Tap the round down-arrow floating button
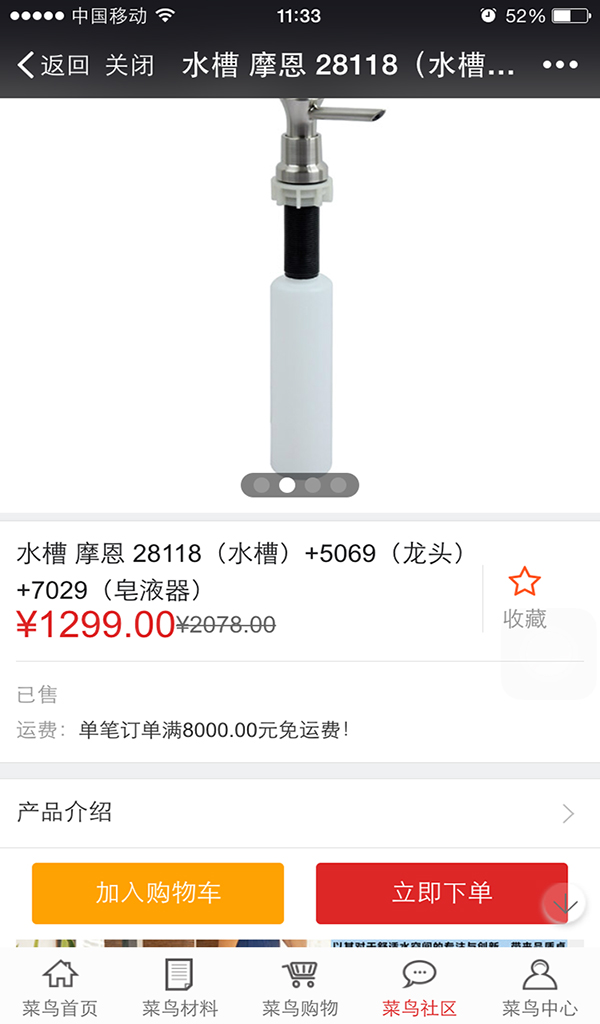 tap(564, 905)
